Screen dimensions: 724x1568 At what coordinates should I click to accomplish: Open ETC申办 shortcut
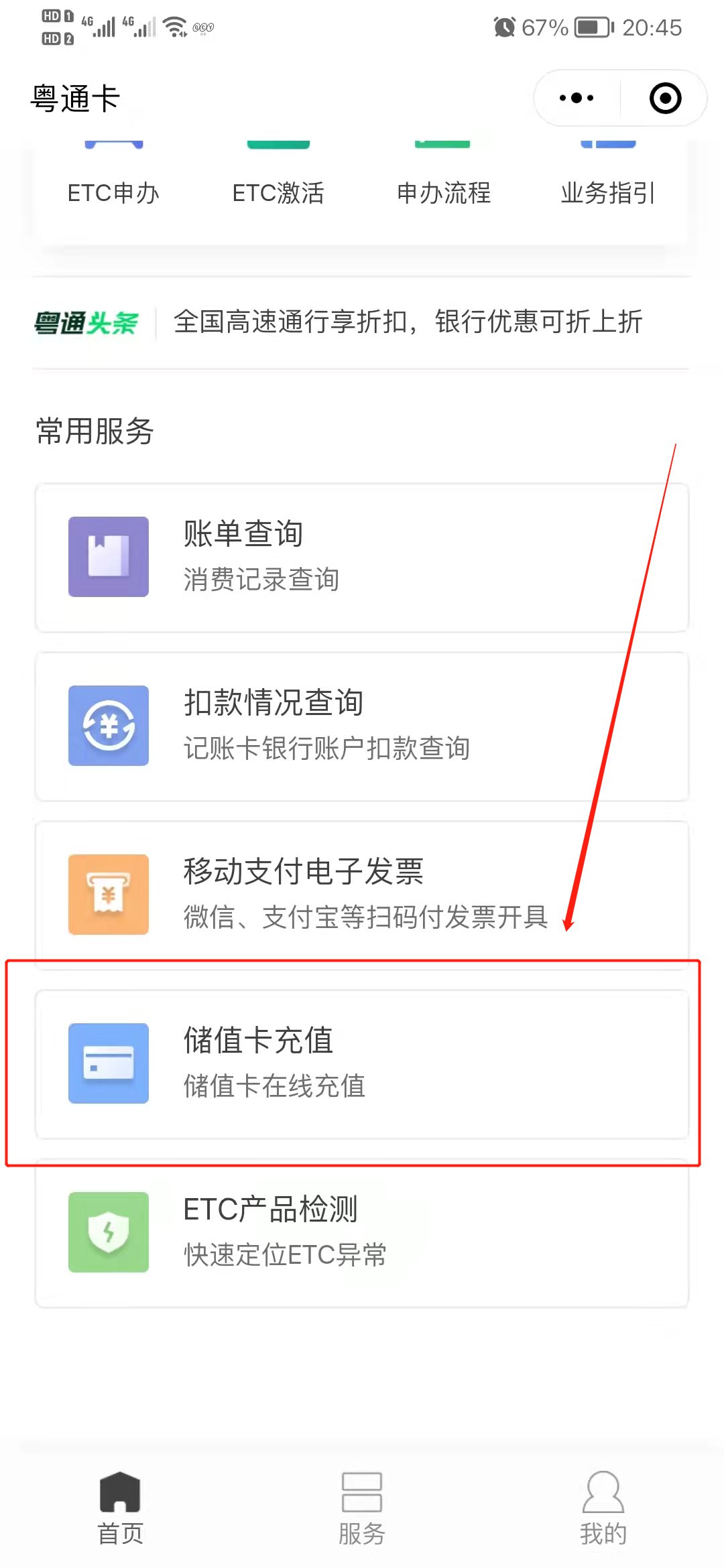[x=113, y=192]
